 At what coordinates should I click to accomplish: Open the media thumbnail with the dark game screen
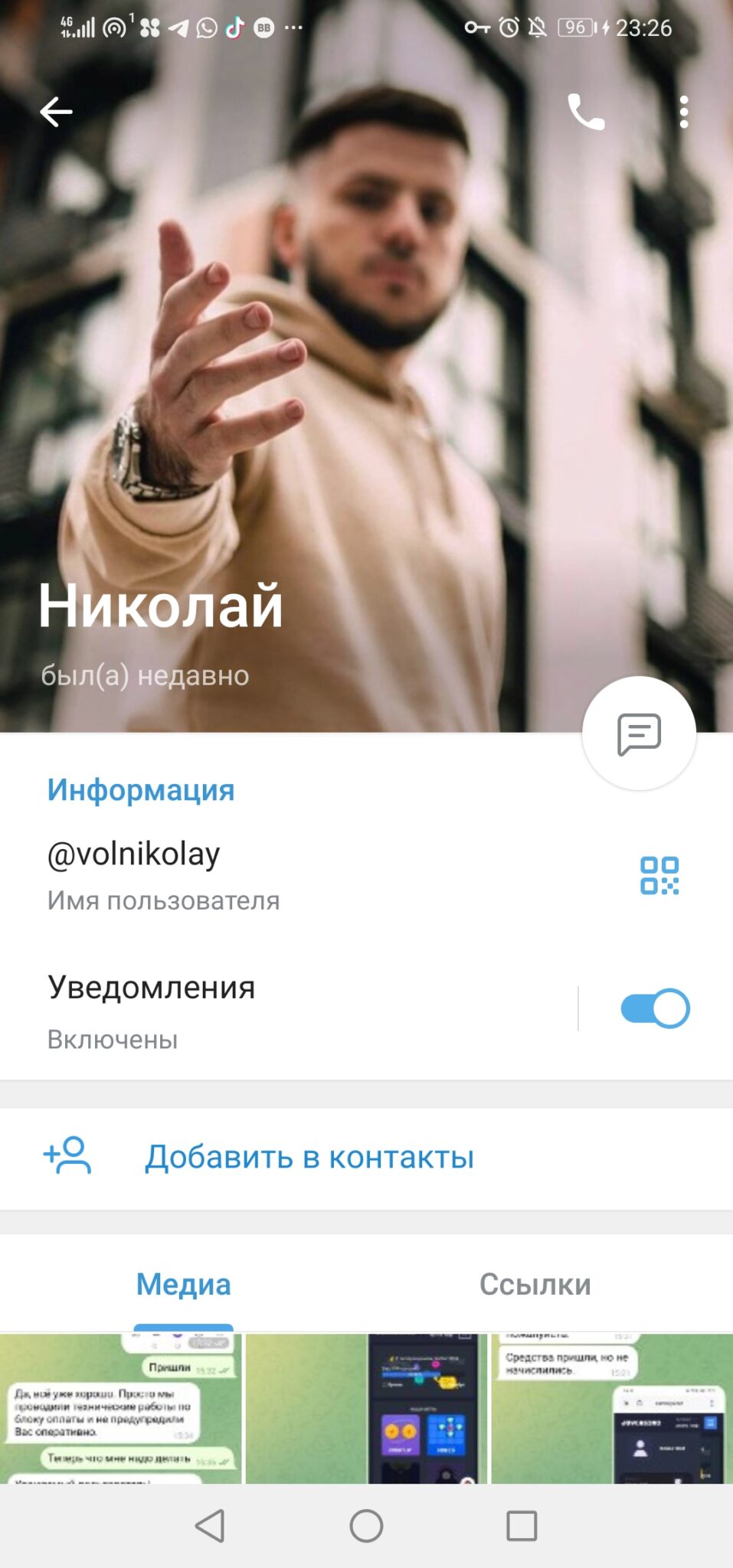(366, 1409)
